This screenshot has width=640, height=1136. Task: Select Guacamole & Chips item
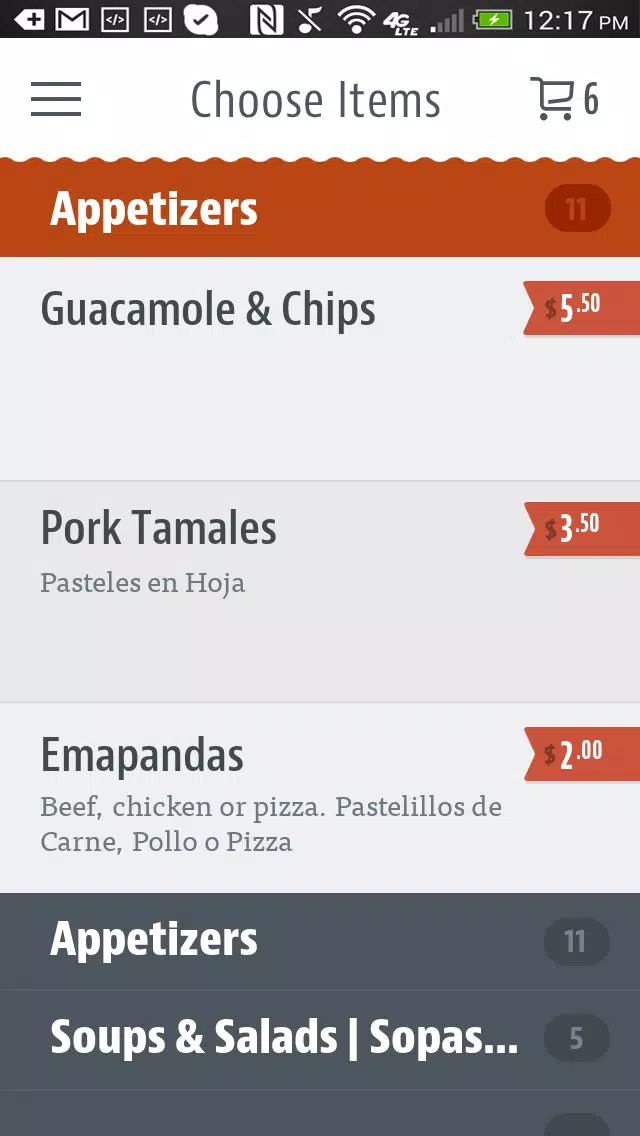click(320, 369)
